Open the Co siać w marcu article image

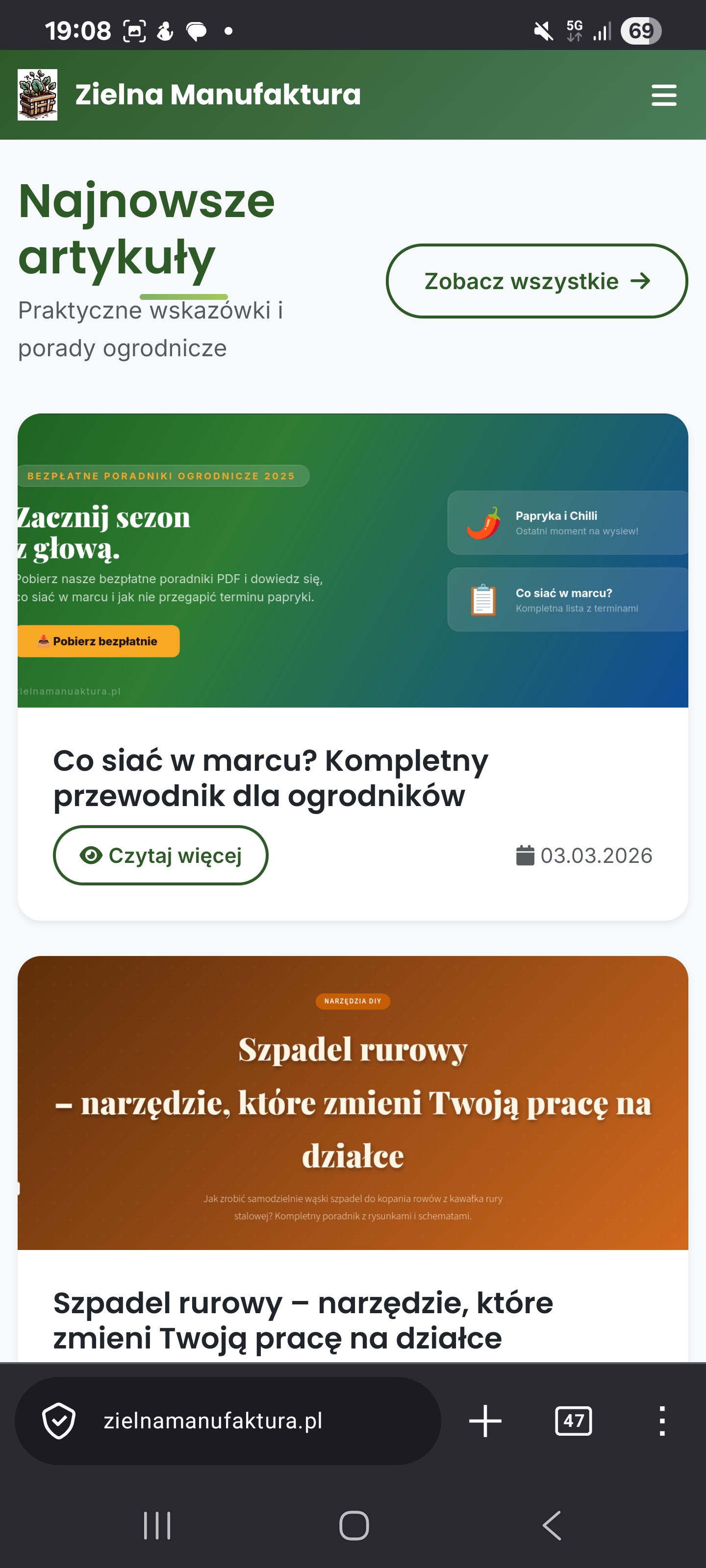[353, 560]
